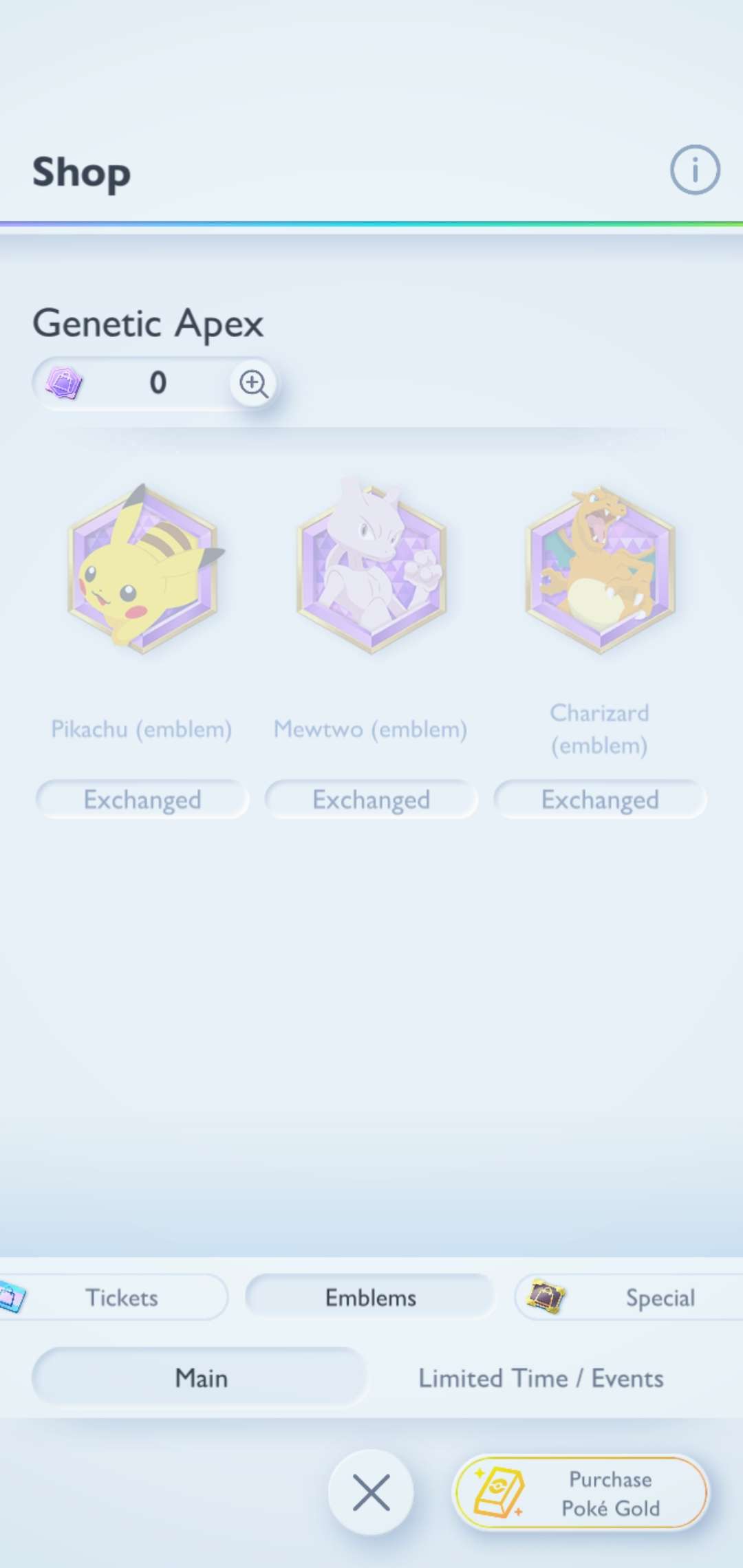Select the Emblems tab
743x1568 pixels.
coord(370,1298)
